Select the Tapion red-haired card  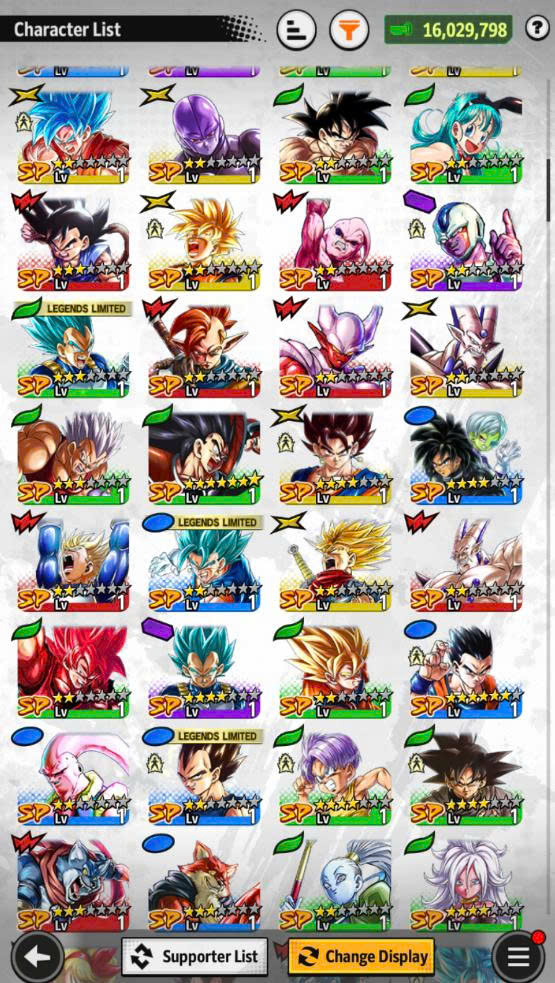pos(204,350)
